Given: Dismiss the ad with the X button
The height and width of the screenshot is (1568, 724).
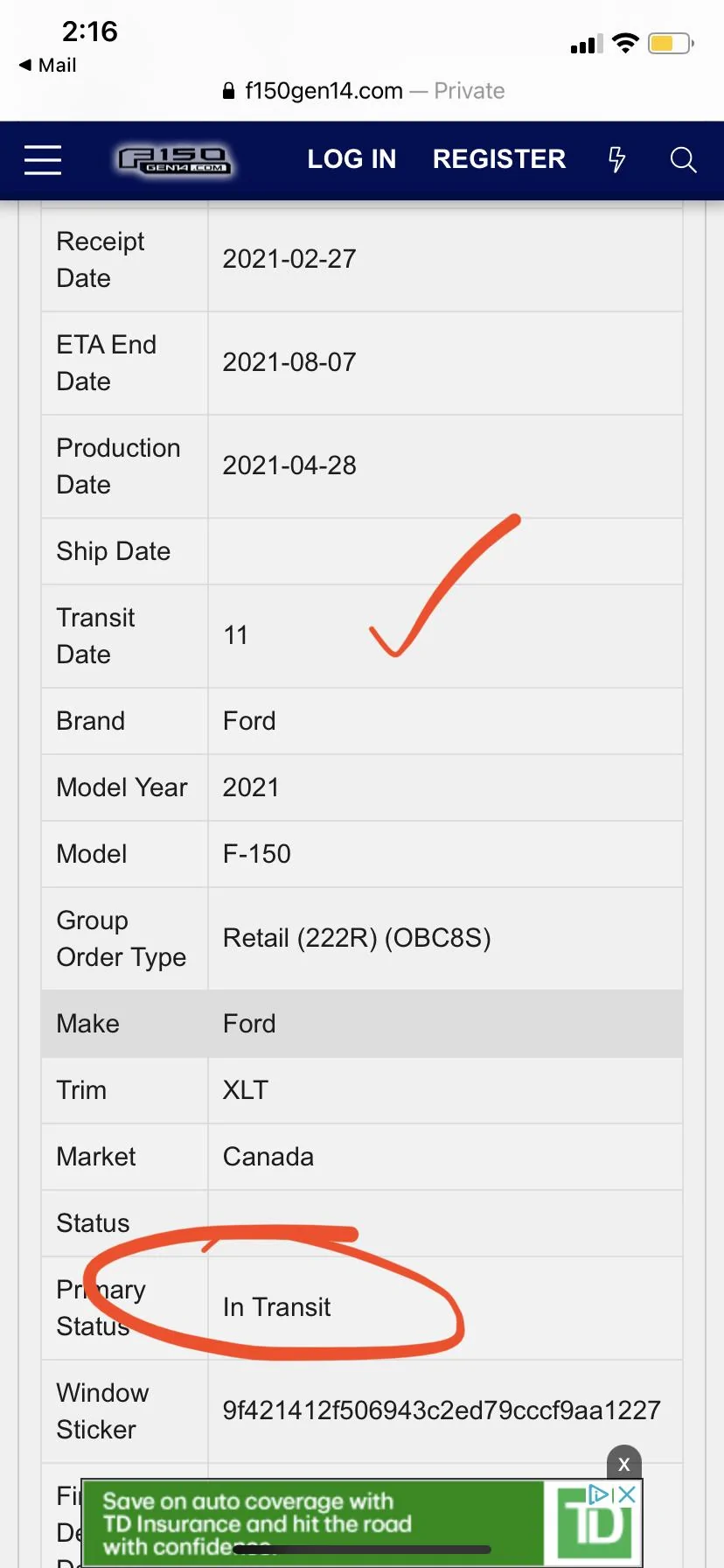Looking at the screenshot, I should point(623,1464).
